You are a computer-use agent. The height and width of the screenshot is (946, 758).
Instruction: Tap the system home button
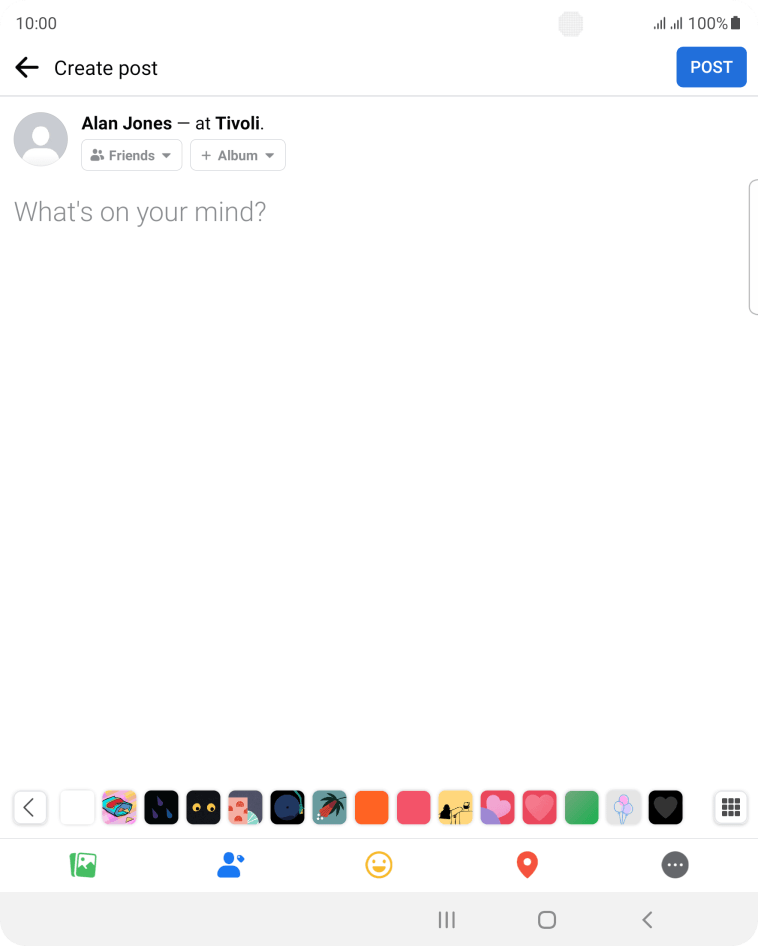click(x=546, y=920)
